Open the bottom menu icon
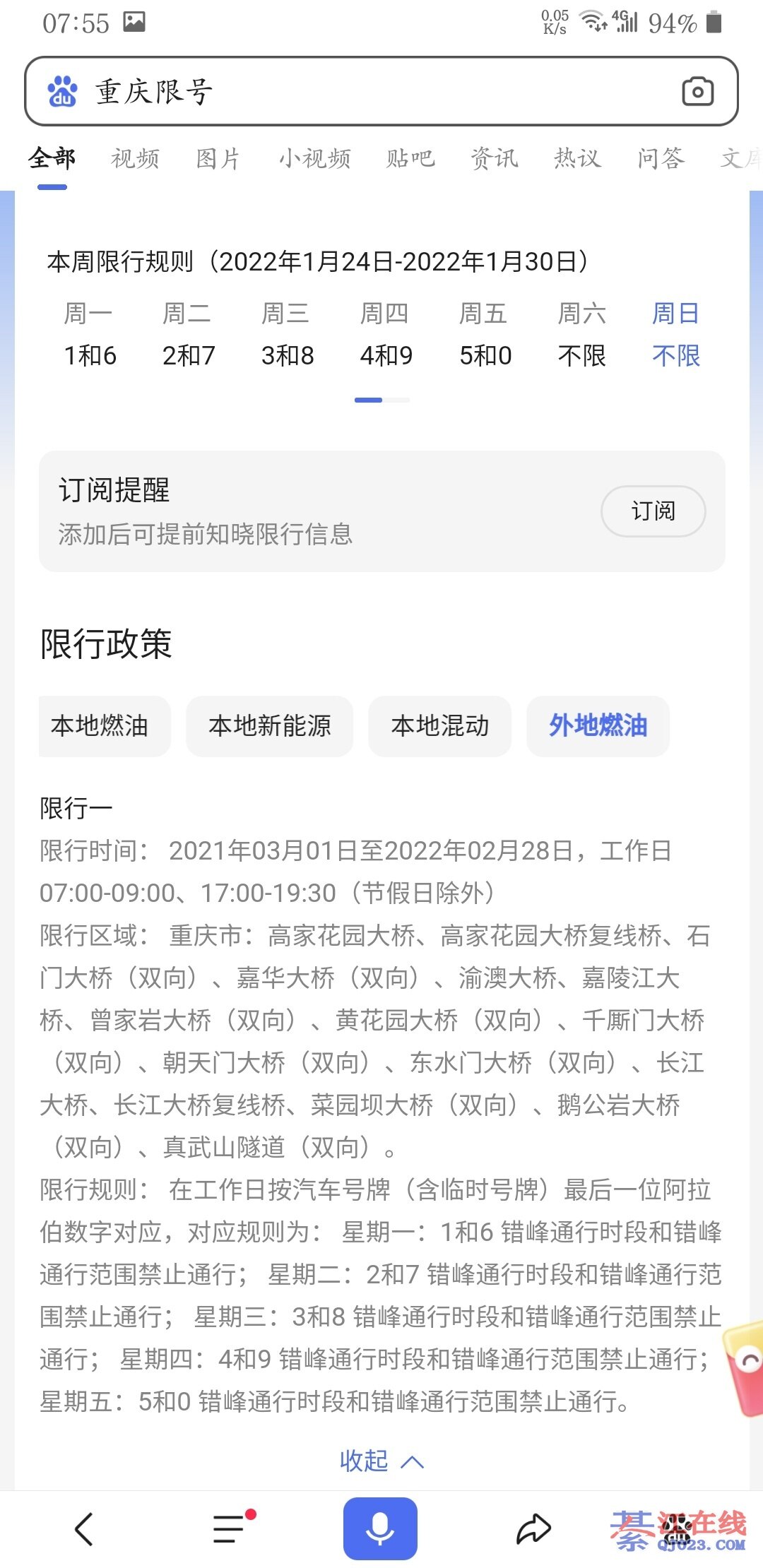This screenshot has width=763, height=1568. point(230,1529)
